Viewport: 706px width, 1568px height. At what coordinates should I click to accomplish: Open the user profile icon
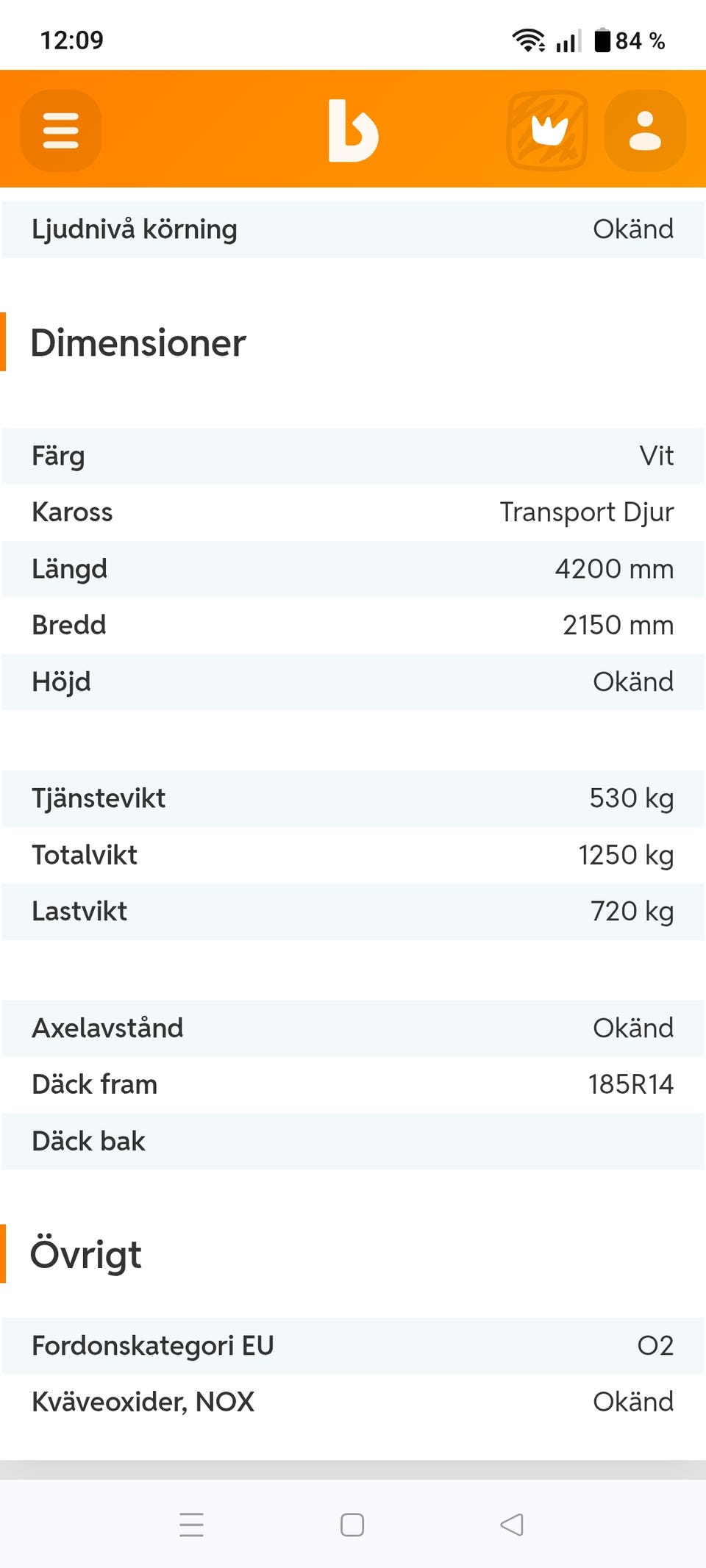click(x=645, y=131)
